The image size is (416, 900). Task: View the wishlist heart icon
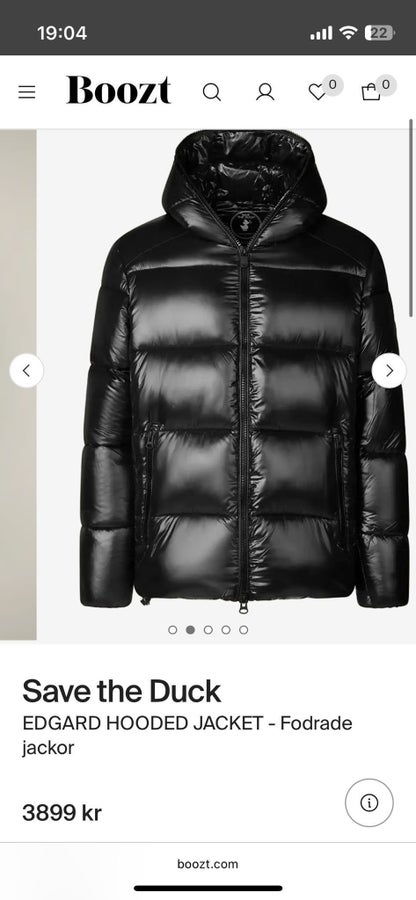click(x=317, y=92)
